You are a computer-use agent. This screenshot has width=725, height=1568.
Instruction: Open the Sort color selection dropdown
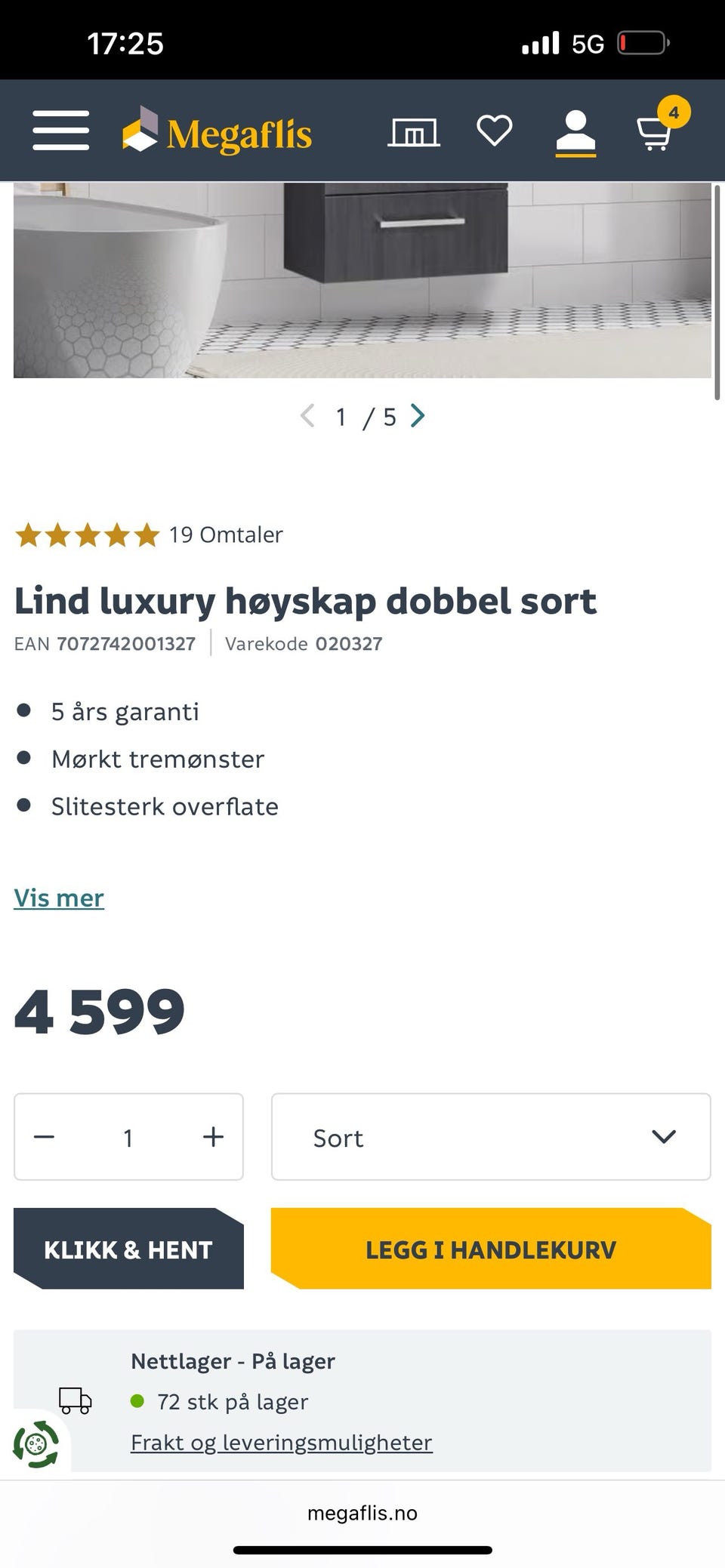coord(490,1137)
